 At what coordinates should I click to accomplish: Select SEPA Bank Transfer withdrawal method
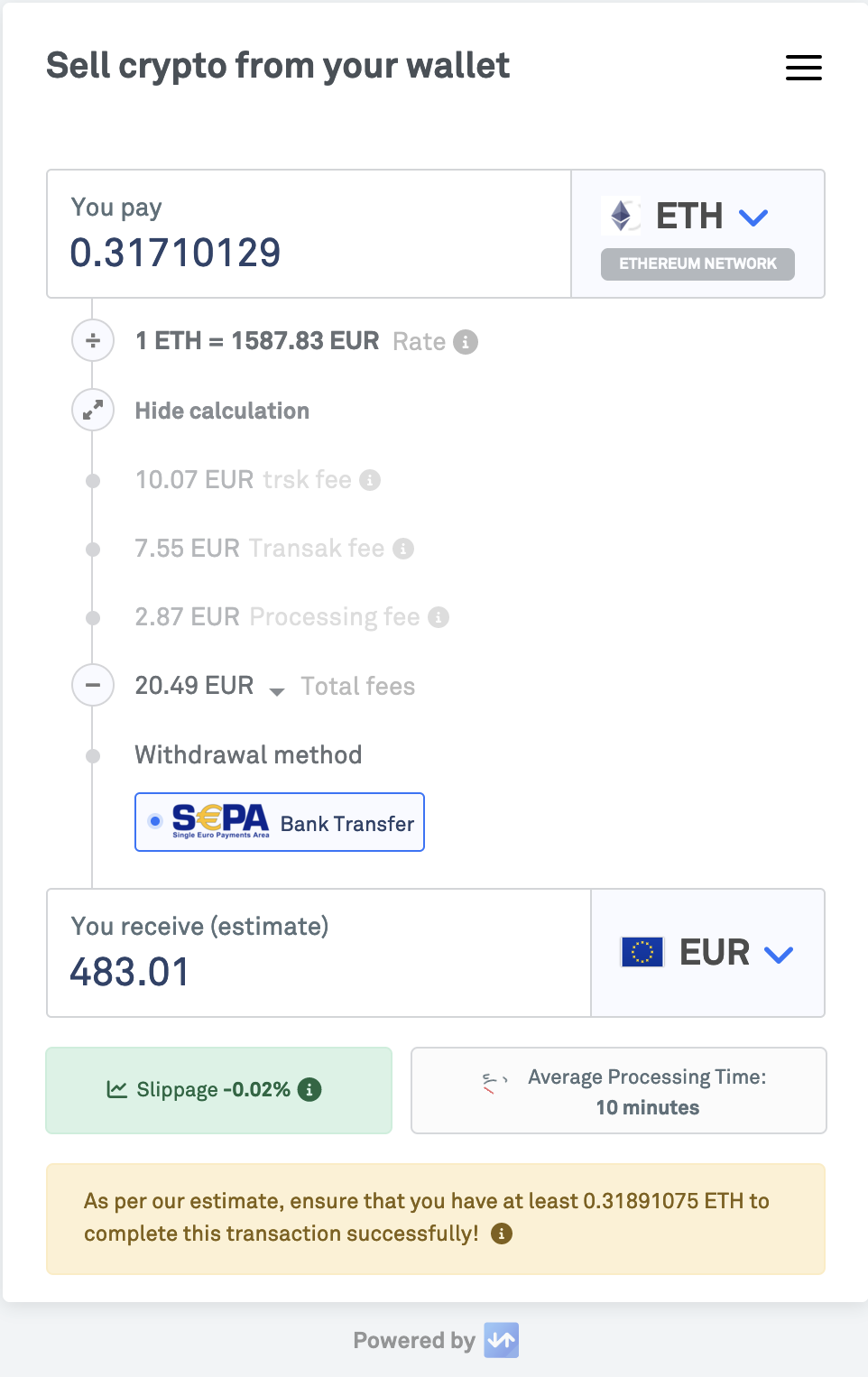[x=280, y=822]
